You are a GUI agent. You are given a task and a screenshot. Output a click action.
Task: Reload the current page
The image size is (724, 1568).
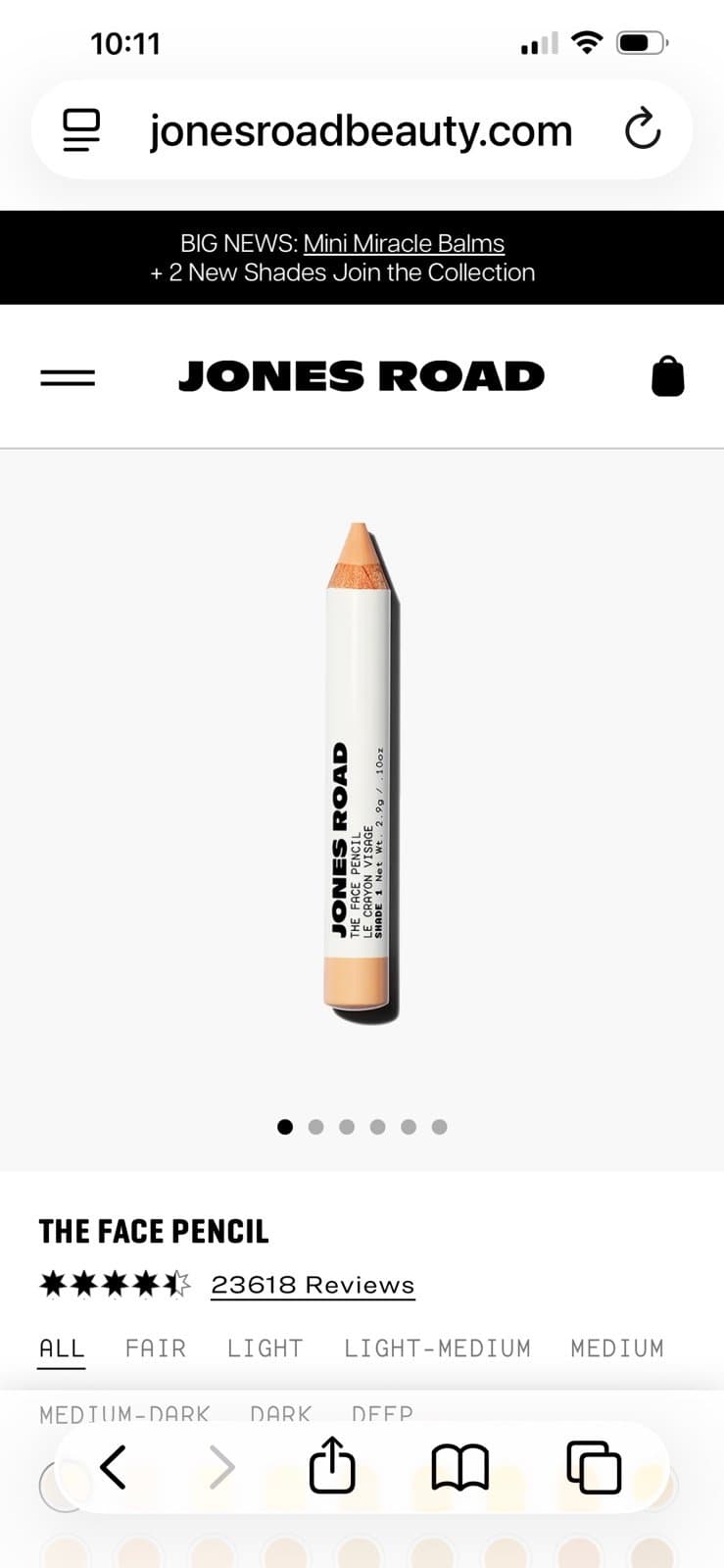644,128
